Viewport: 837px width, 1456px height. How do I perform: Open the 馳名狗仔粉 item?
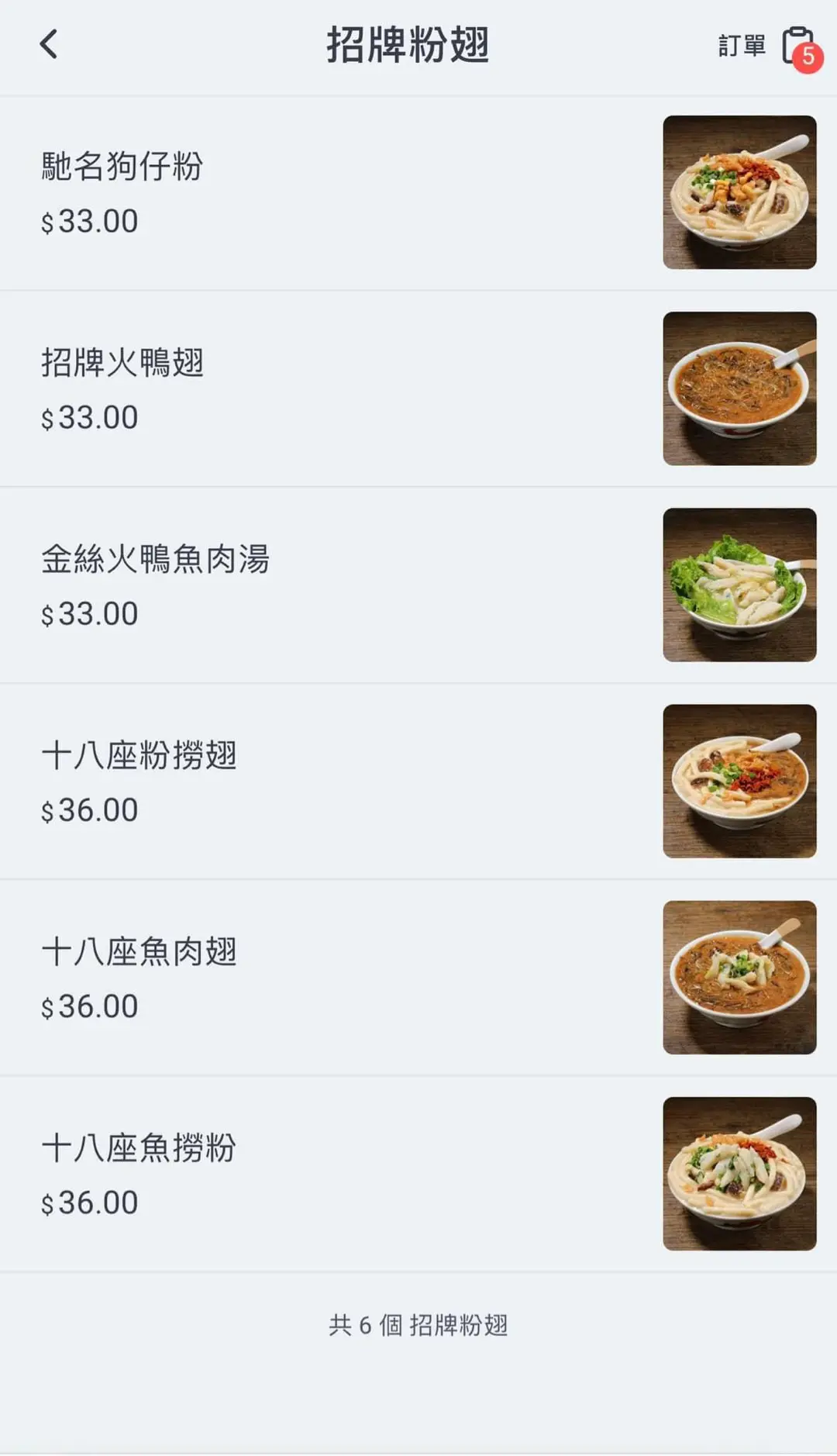pos(122,167)
